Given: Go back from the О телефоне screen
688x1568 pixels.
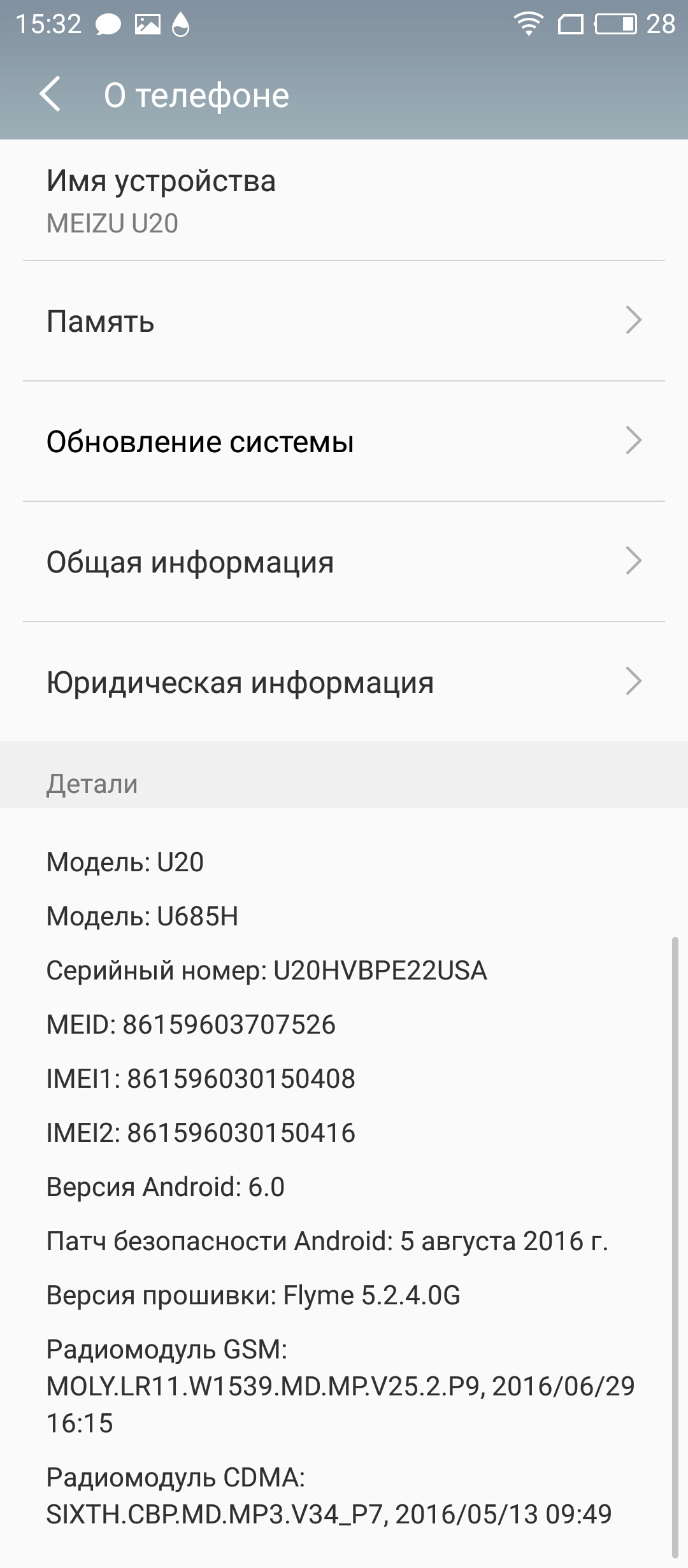Looking at the screenshot, I should (50, 94).
